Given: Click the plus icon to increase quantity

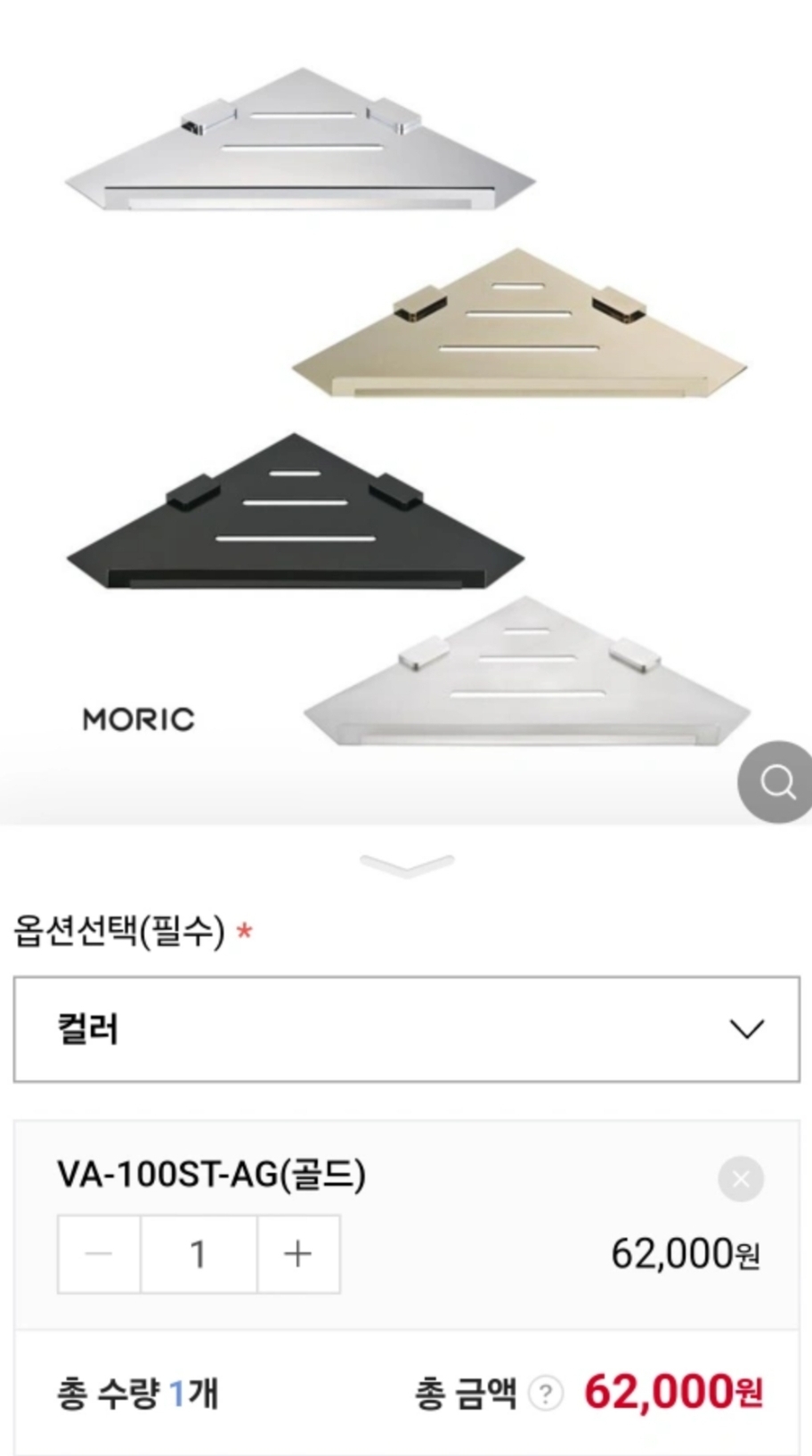Looking at the screenshot, I should point(298,1253).
